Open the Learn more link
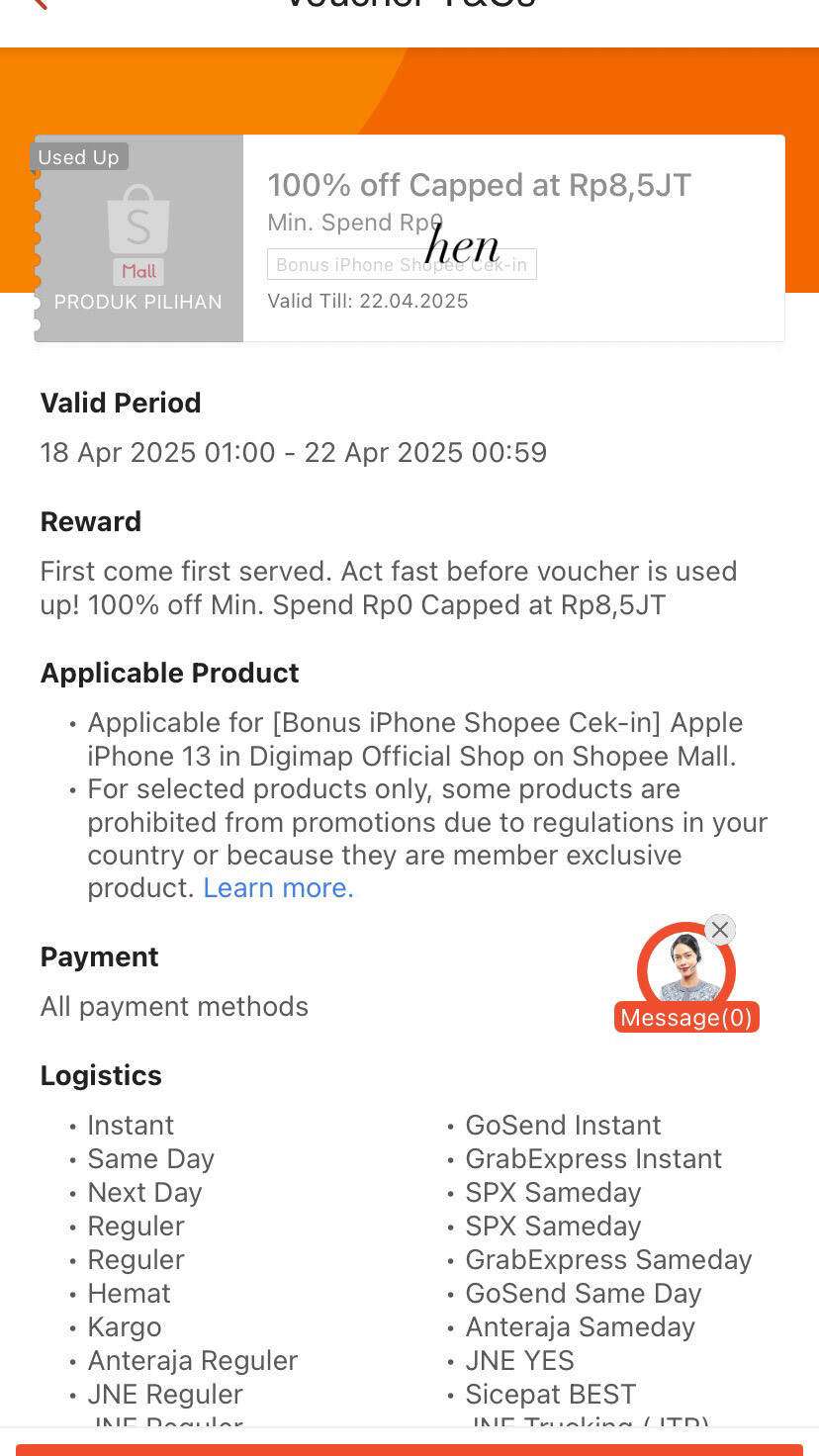Screen dimensions: 819x1456 click(278, 887)
